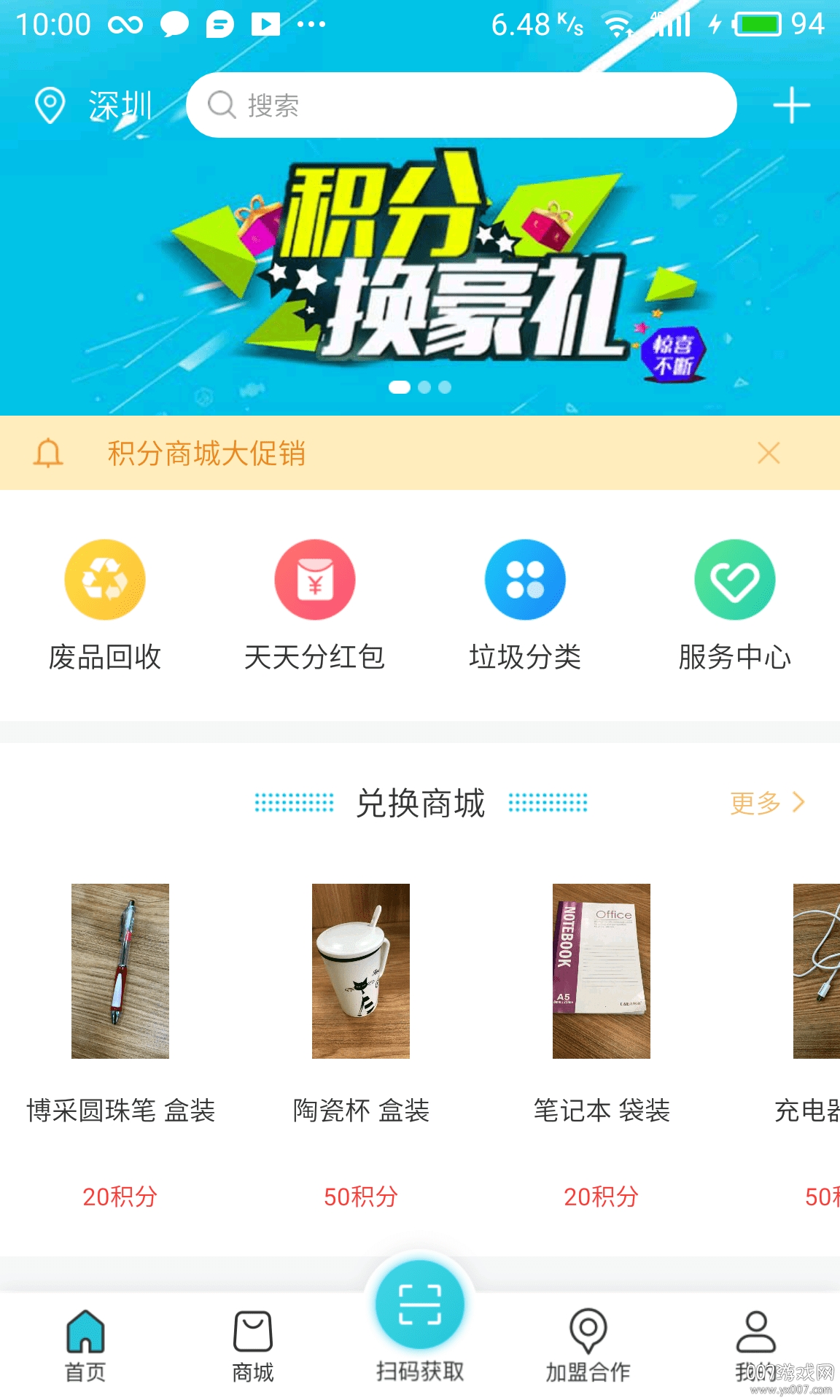Open the plus menu icon
The width and height of the screenshot is (840, 1400).
pyautogui.click(x=791, y=106)
